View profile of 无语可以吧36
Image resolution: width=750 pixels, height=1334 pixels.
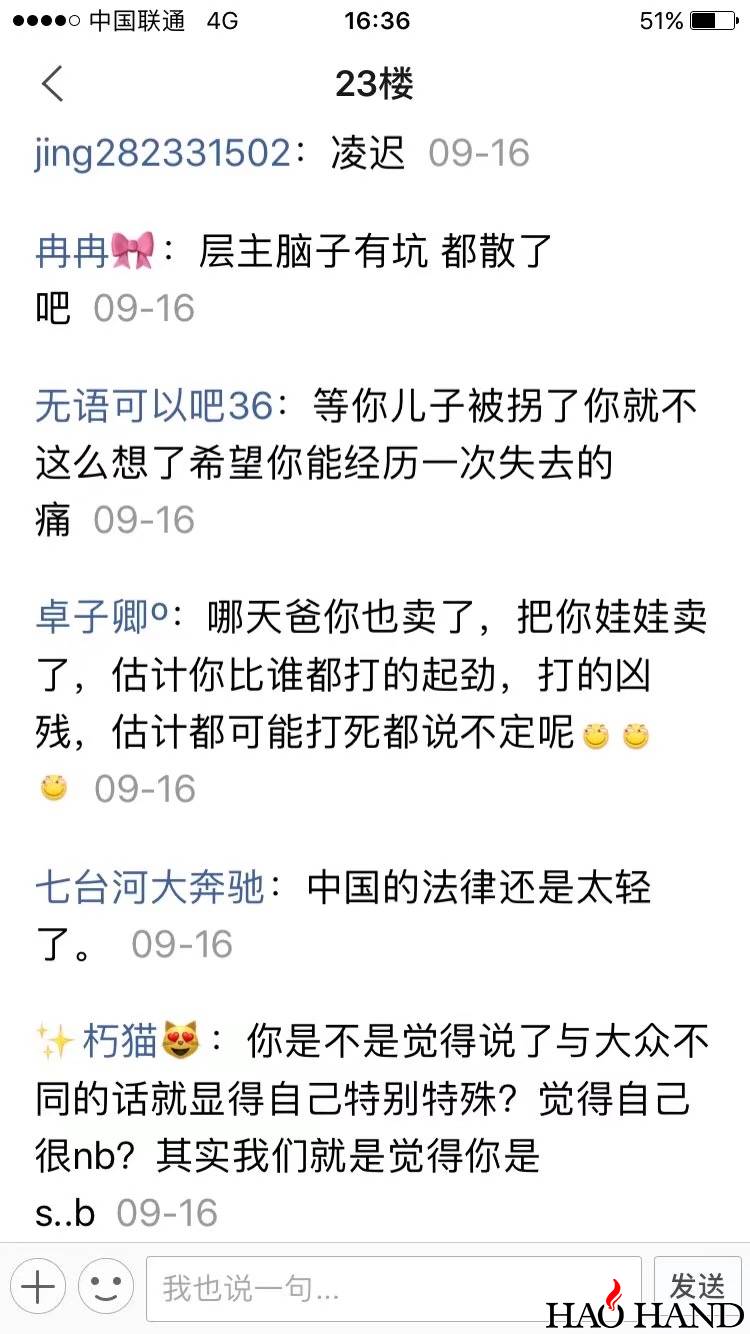click(155, 406)
